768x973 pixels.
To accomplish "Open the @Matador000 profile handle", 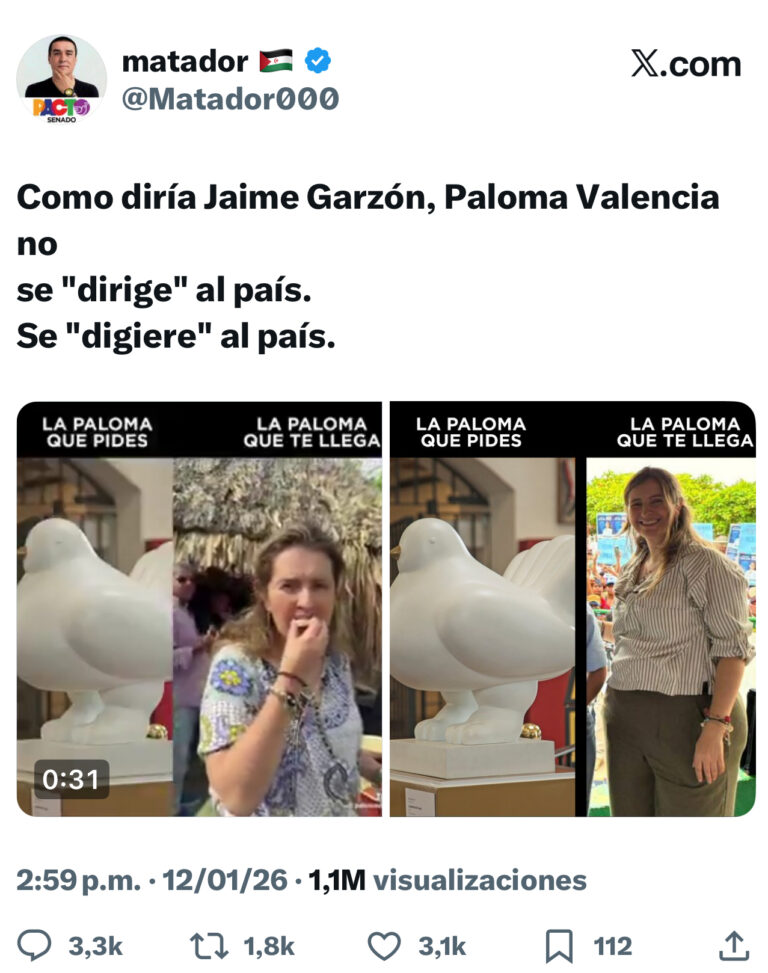I will (230, 99).
